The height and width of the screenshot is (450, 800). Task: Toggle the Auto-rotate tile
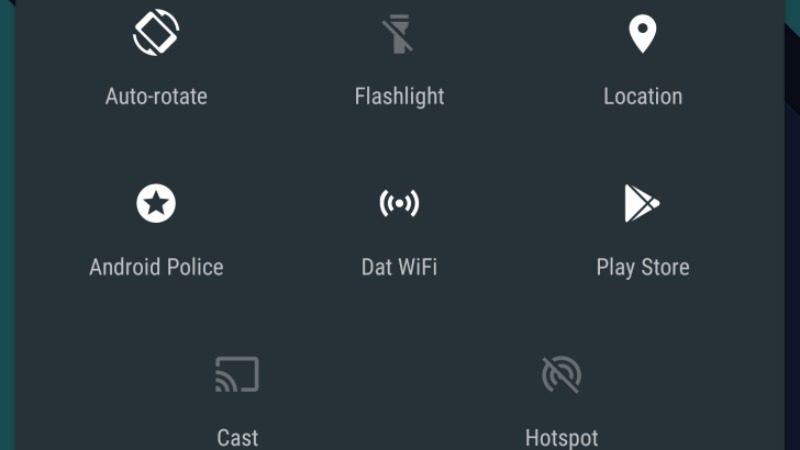point(156,35)
